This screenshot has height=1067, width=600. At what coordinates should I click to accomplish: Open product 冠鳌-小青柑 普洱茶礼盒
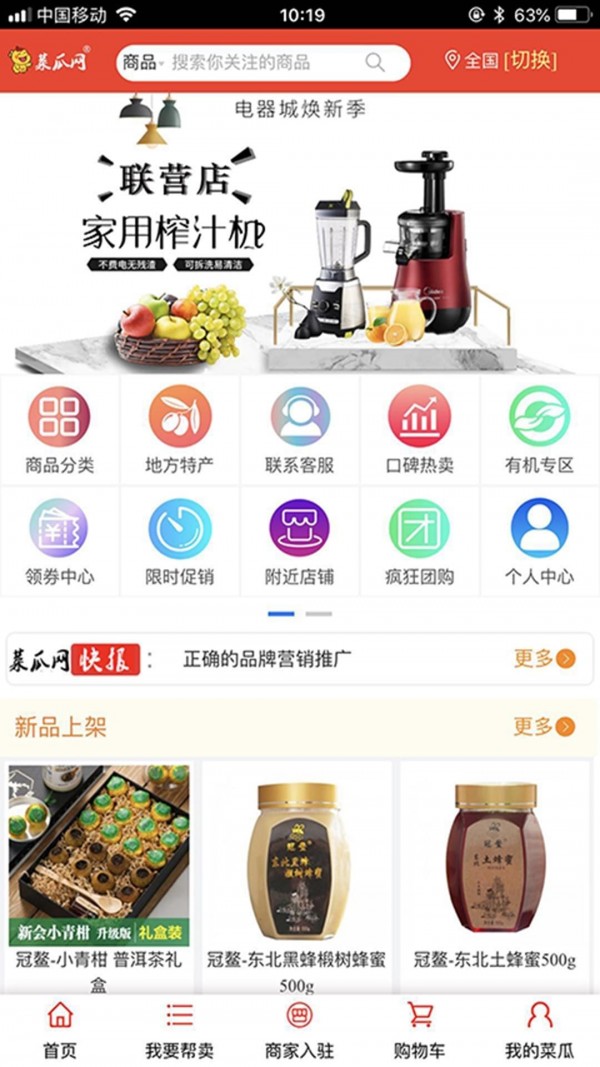click(99, 868)
